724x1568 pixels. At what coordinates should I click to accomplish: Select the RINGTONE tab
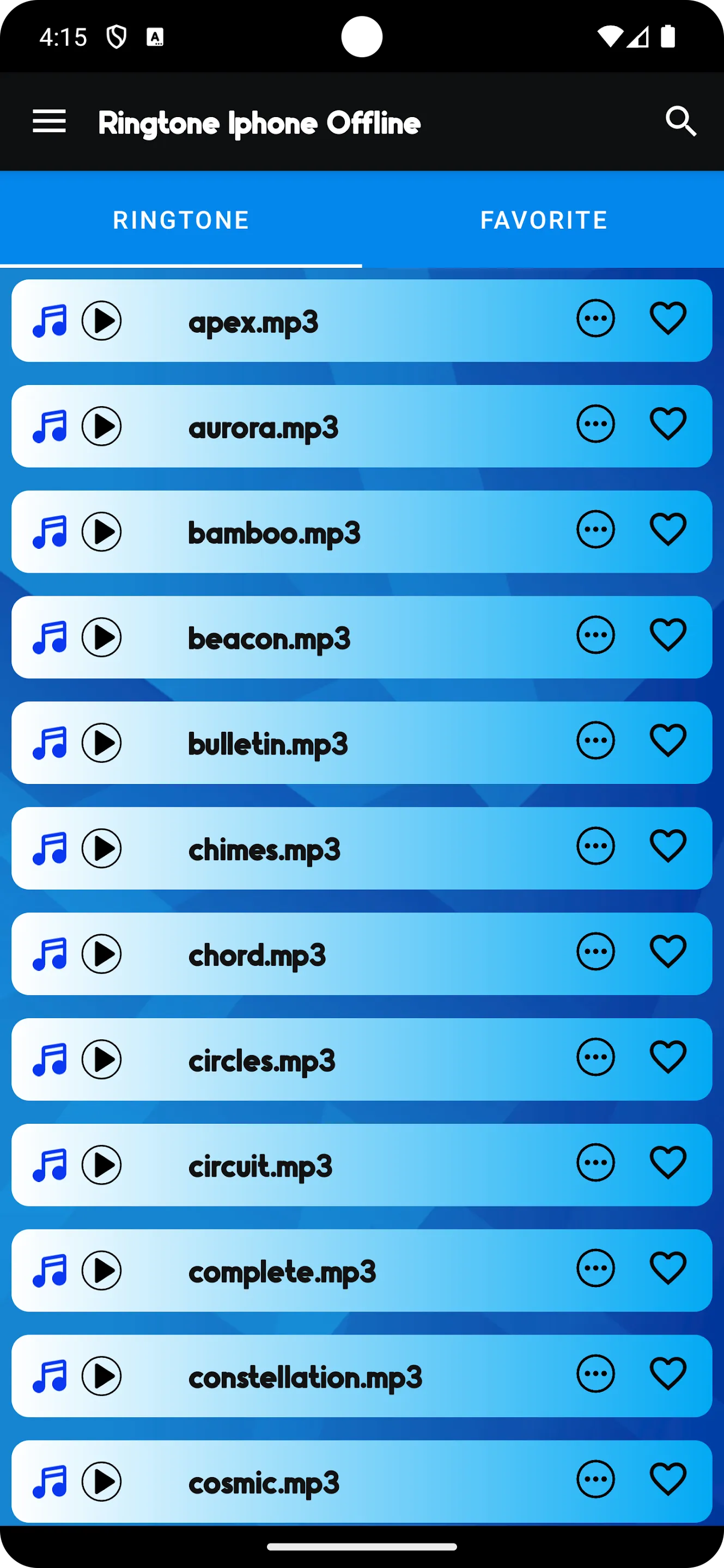pyautogui.click(x=181, y=220)
